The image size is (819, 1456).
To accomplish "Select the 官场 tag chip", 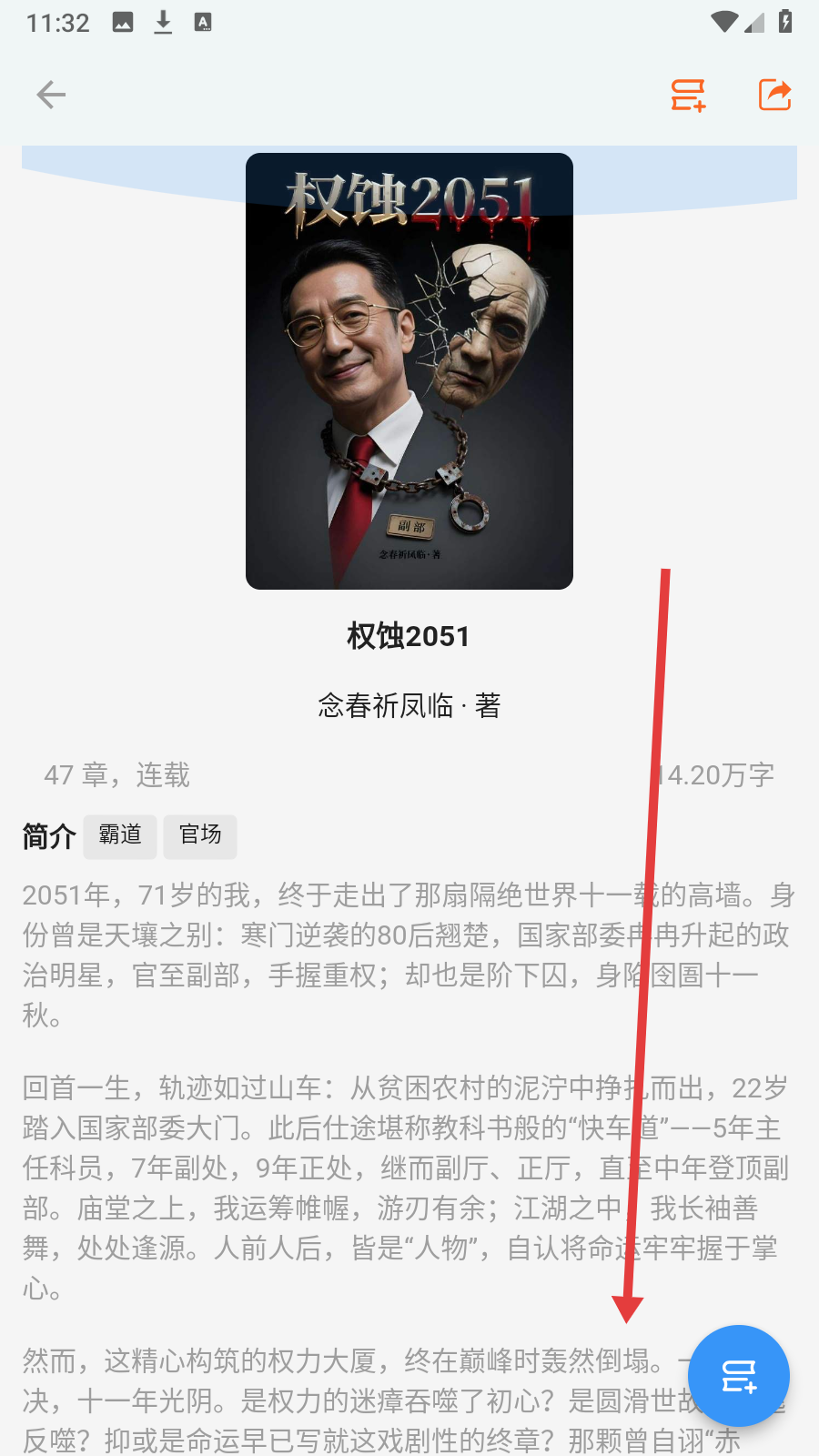I will point(200,836).
